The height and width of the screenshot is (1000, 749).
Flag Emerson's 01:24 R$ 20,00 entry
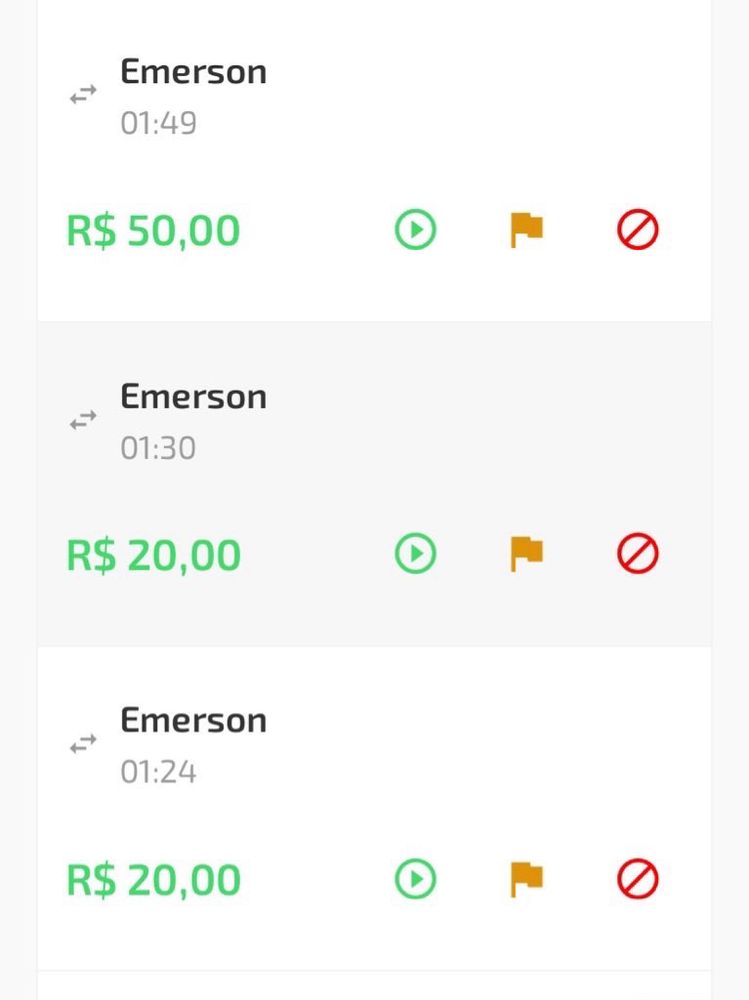click(526, 879)
